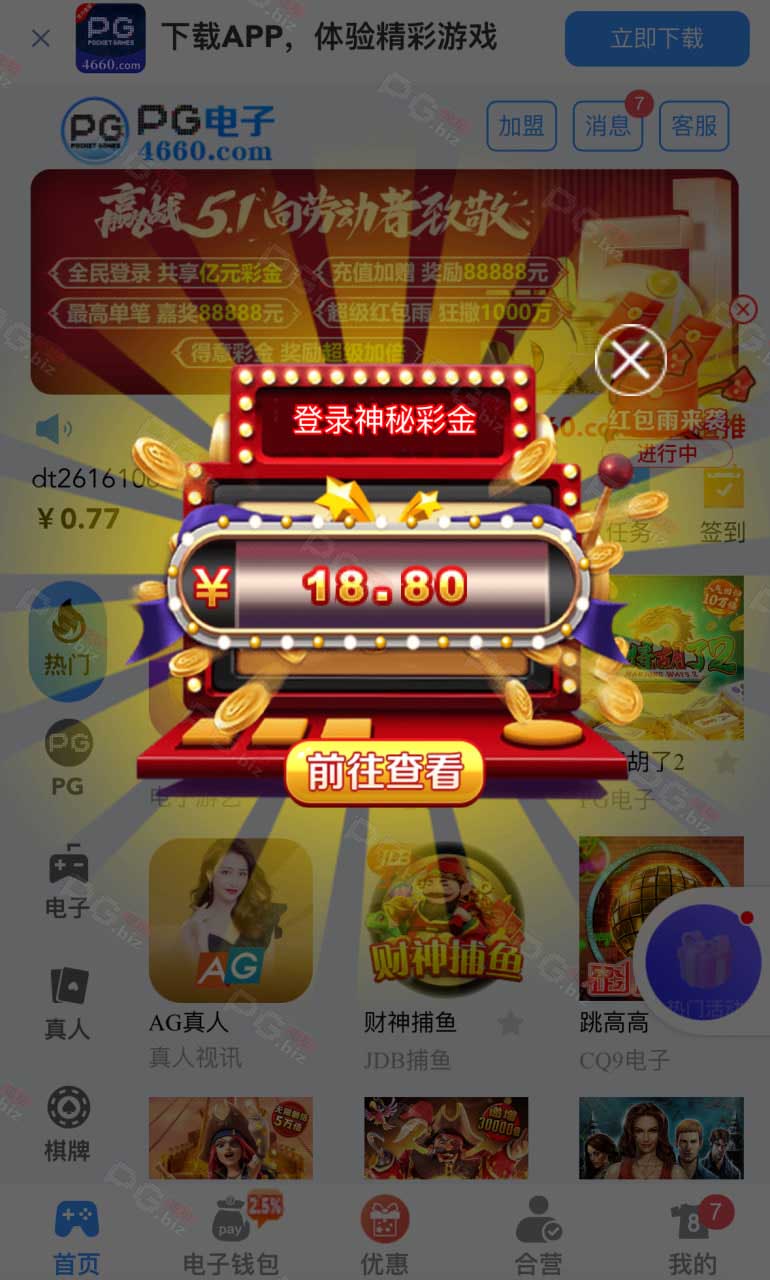Close the 登录神秘彩金 bonus popup

click(631, 359)
